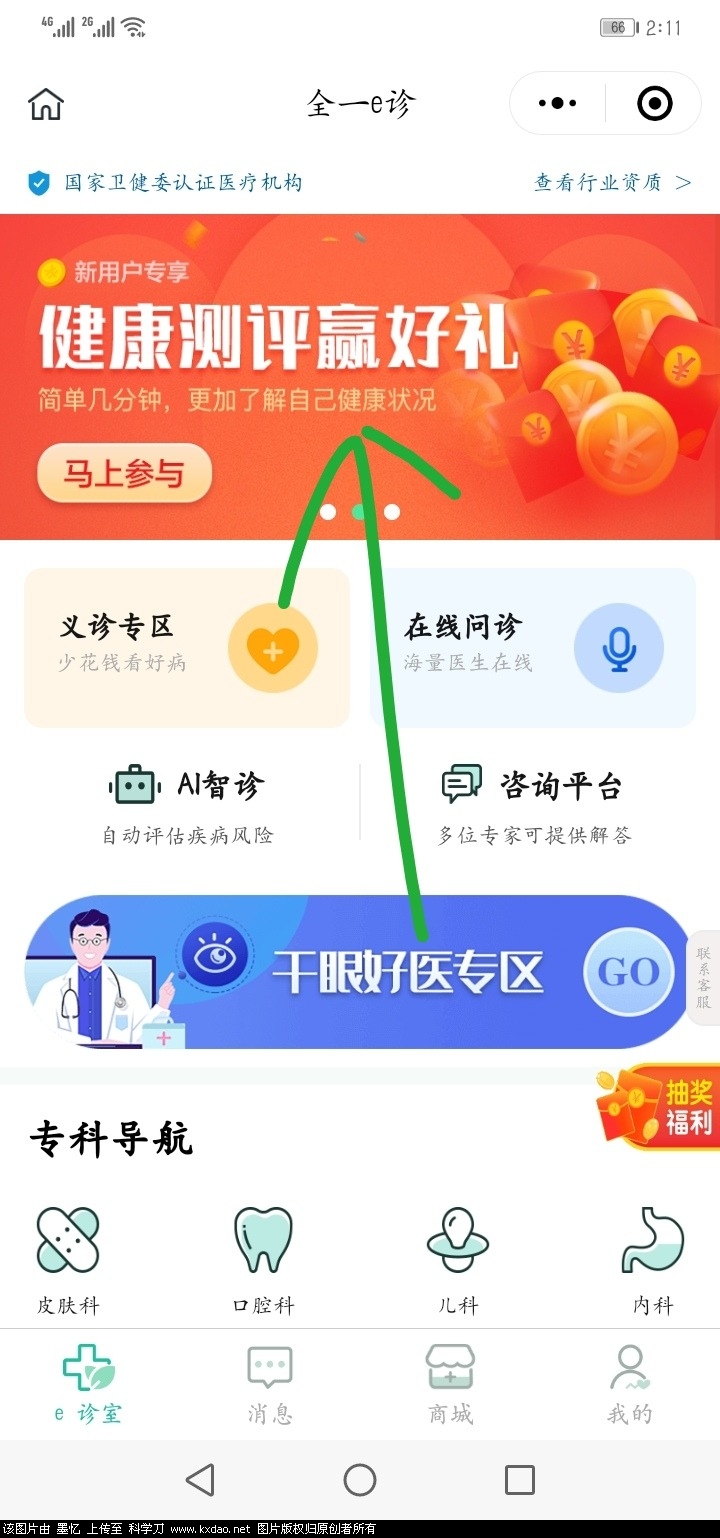
Task: Close the mini program via the circle icon
Action: (x=654, y=103)
